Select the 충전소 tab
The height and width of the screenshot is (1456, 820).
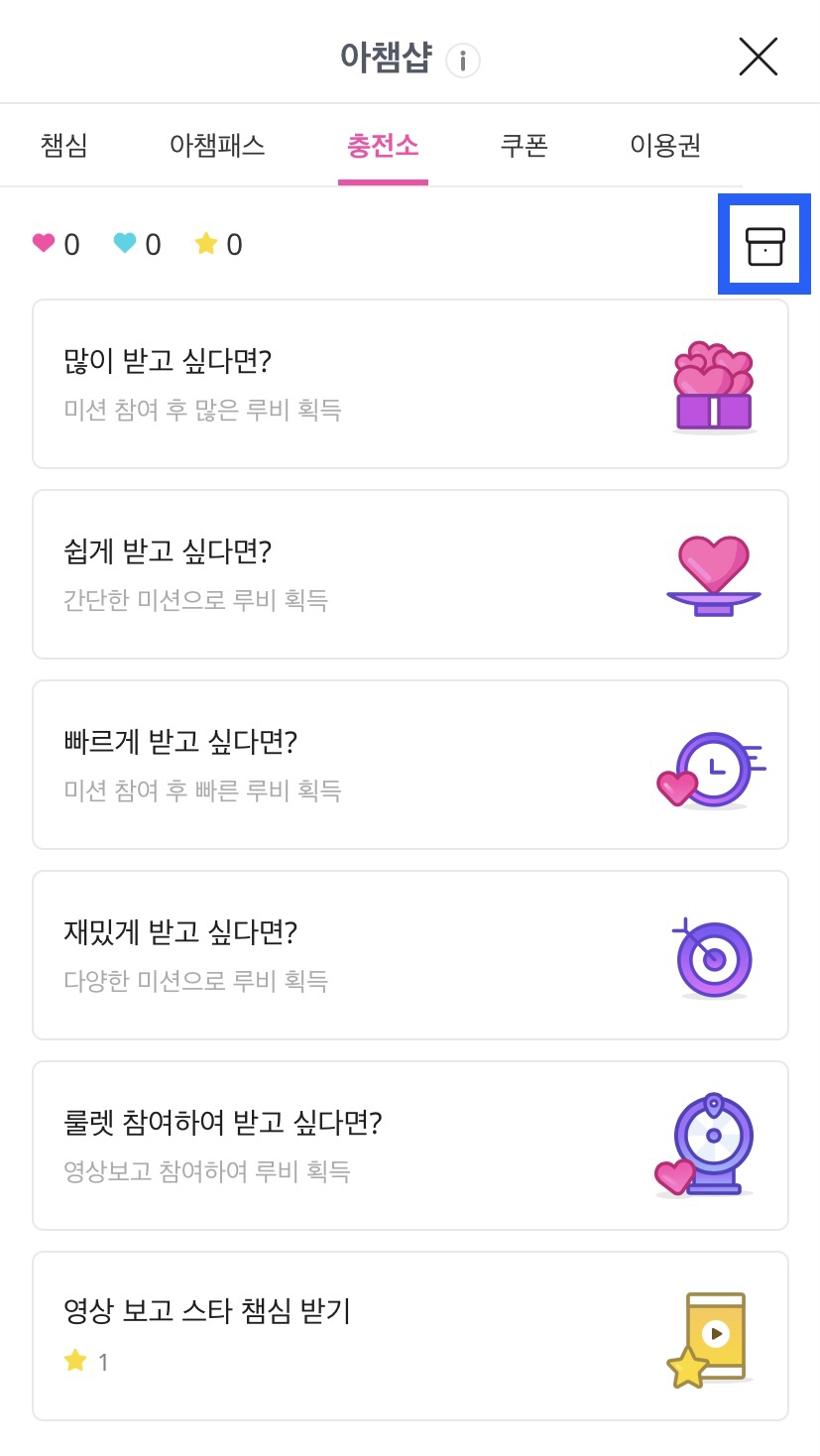pos(383,146)
